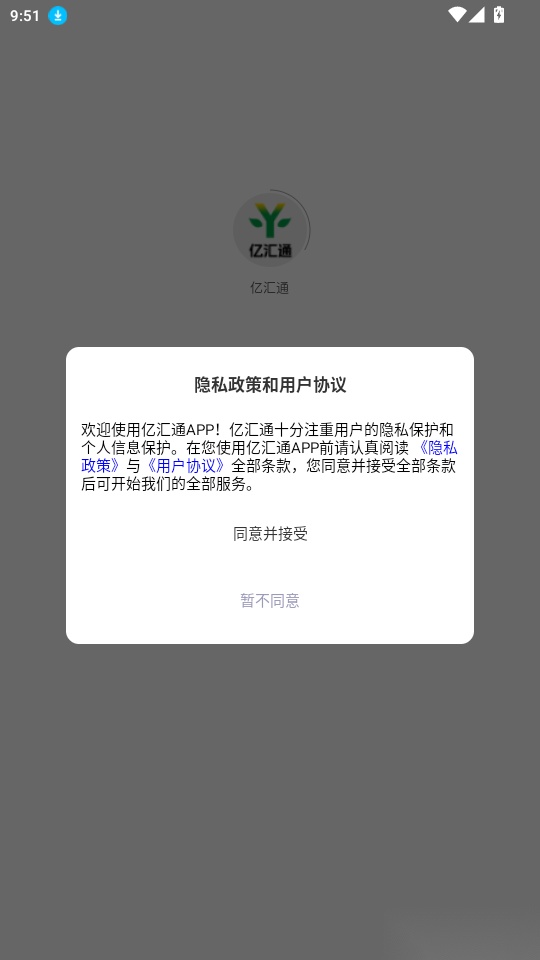Open the 《隐私政策》 link
The width and height of the screenshot is (540, 960).
pyautogui.click(x=436, y=448)
